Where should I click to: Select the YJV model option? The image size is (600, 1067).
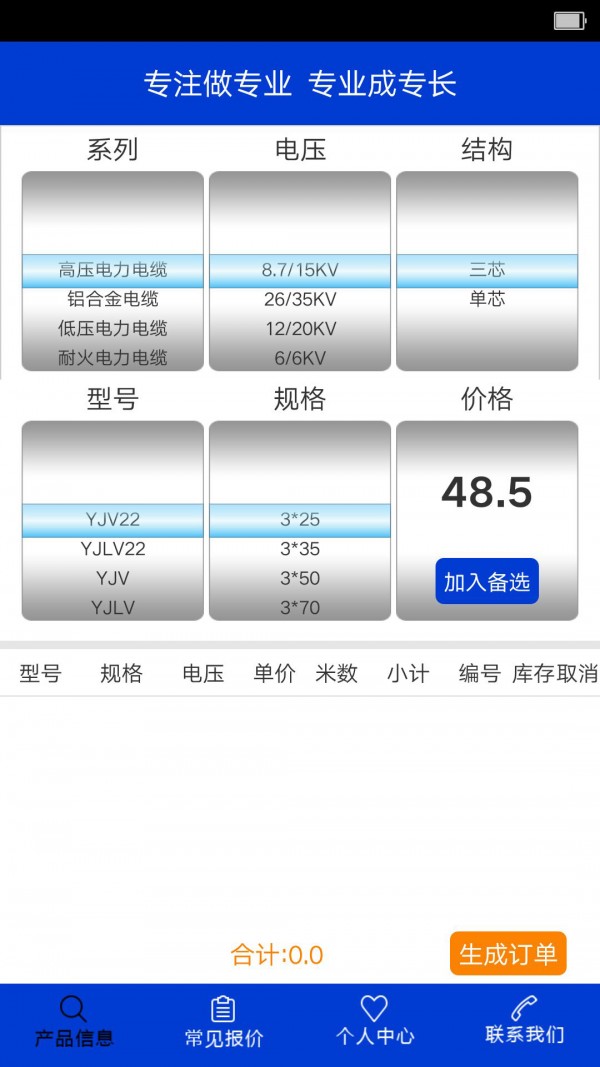[x=113, y=578]
